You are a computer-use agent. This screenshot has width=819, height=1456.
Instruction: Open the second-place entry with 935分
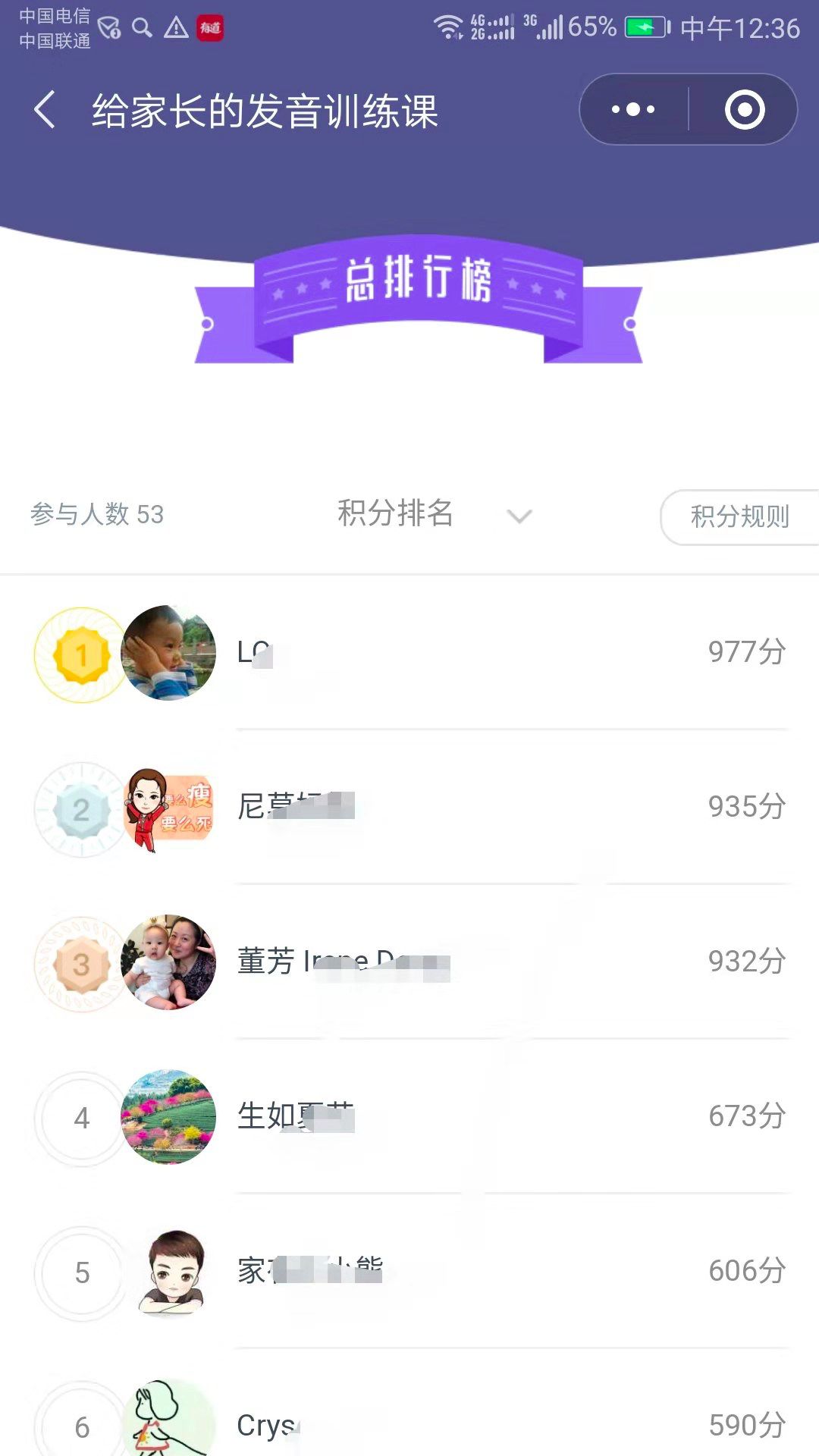[409, 808]
